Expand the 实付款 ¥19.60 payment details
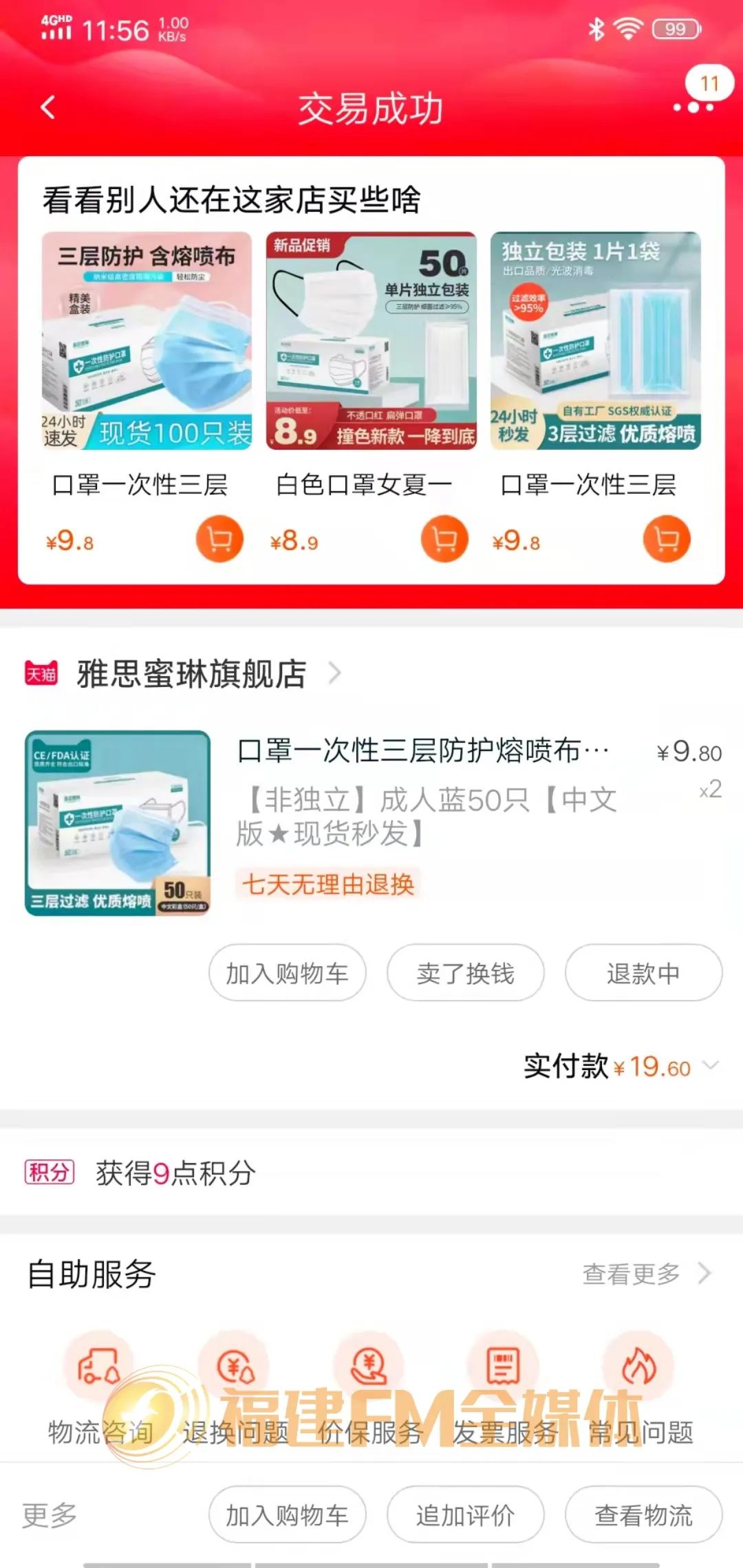 [711, 1066]
